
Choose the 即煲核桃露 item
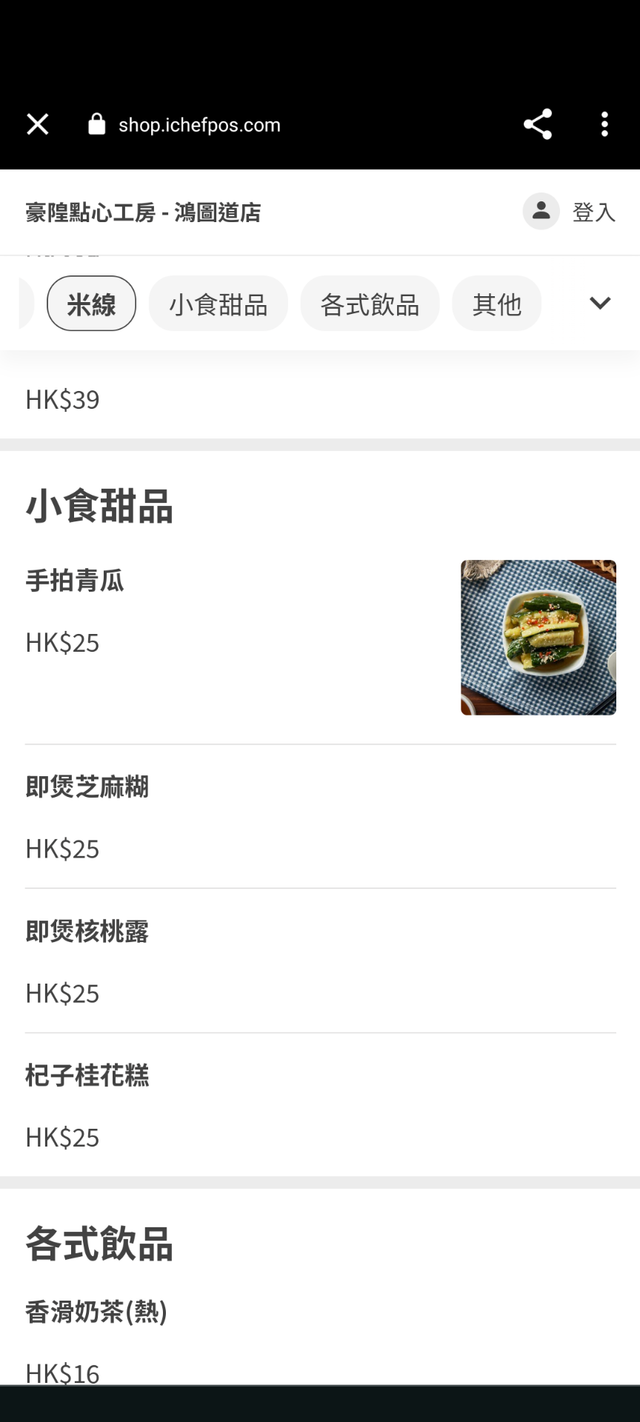(320, 960)
